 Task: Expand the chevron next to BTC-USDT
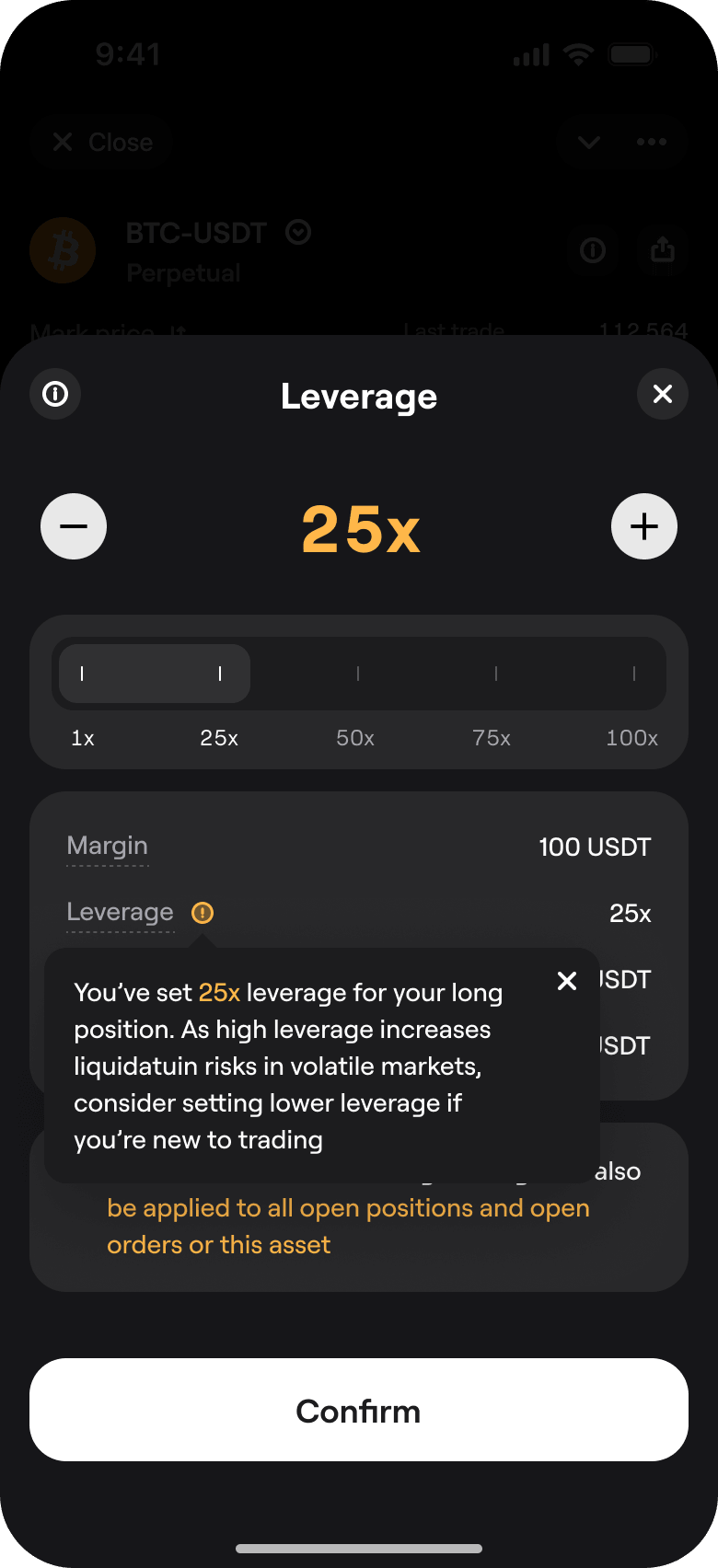point(297,233)
